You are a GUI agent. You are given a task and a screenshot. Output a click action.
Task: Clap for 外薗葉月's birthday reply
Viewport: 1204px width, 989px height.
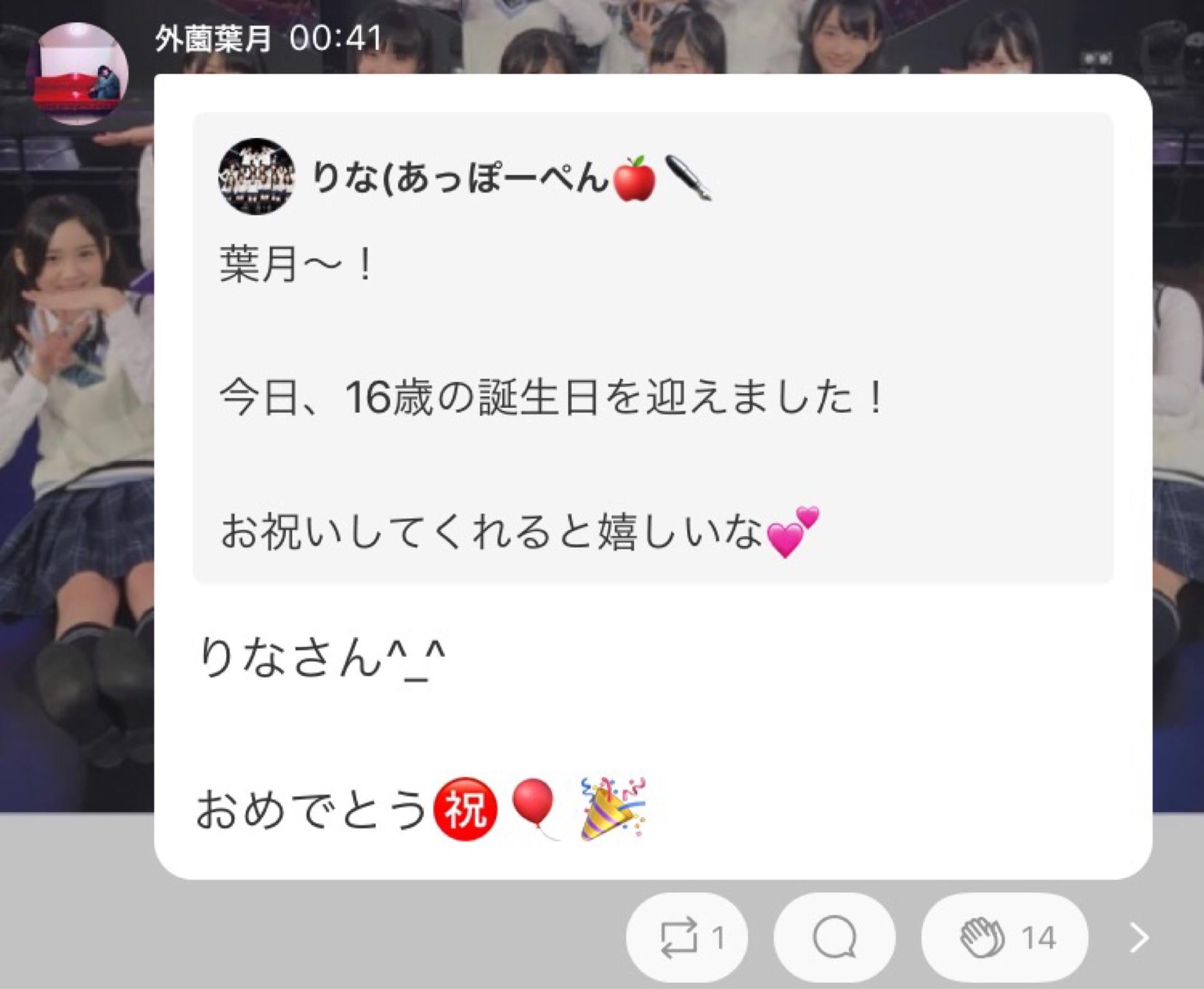tap(1005, 937)
